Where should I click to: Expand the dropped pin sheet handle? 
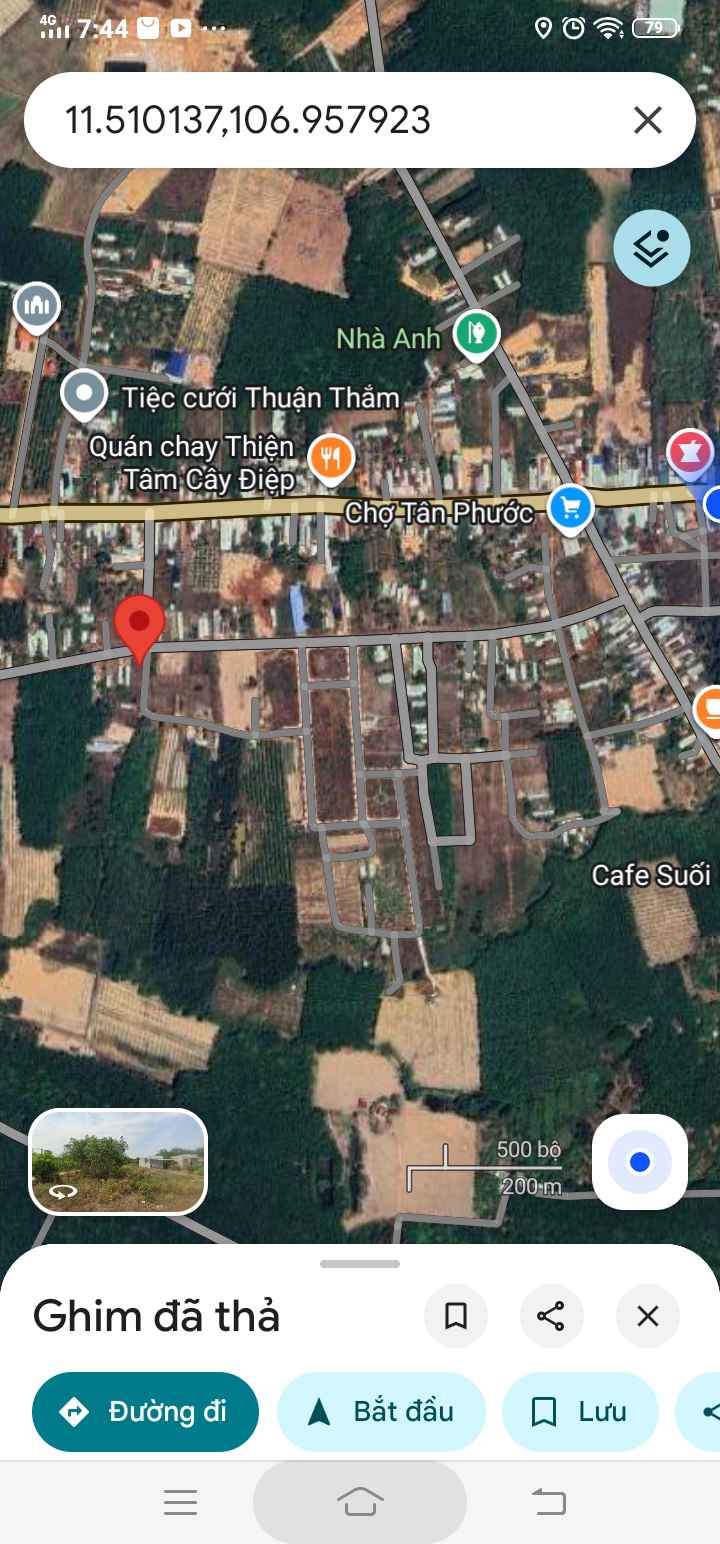point(360,1264)
